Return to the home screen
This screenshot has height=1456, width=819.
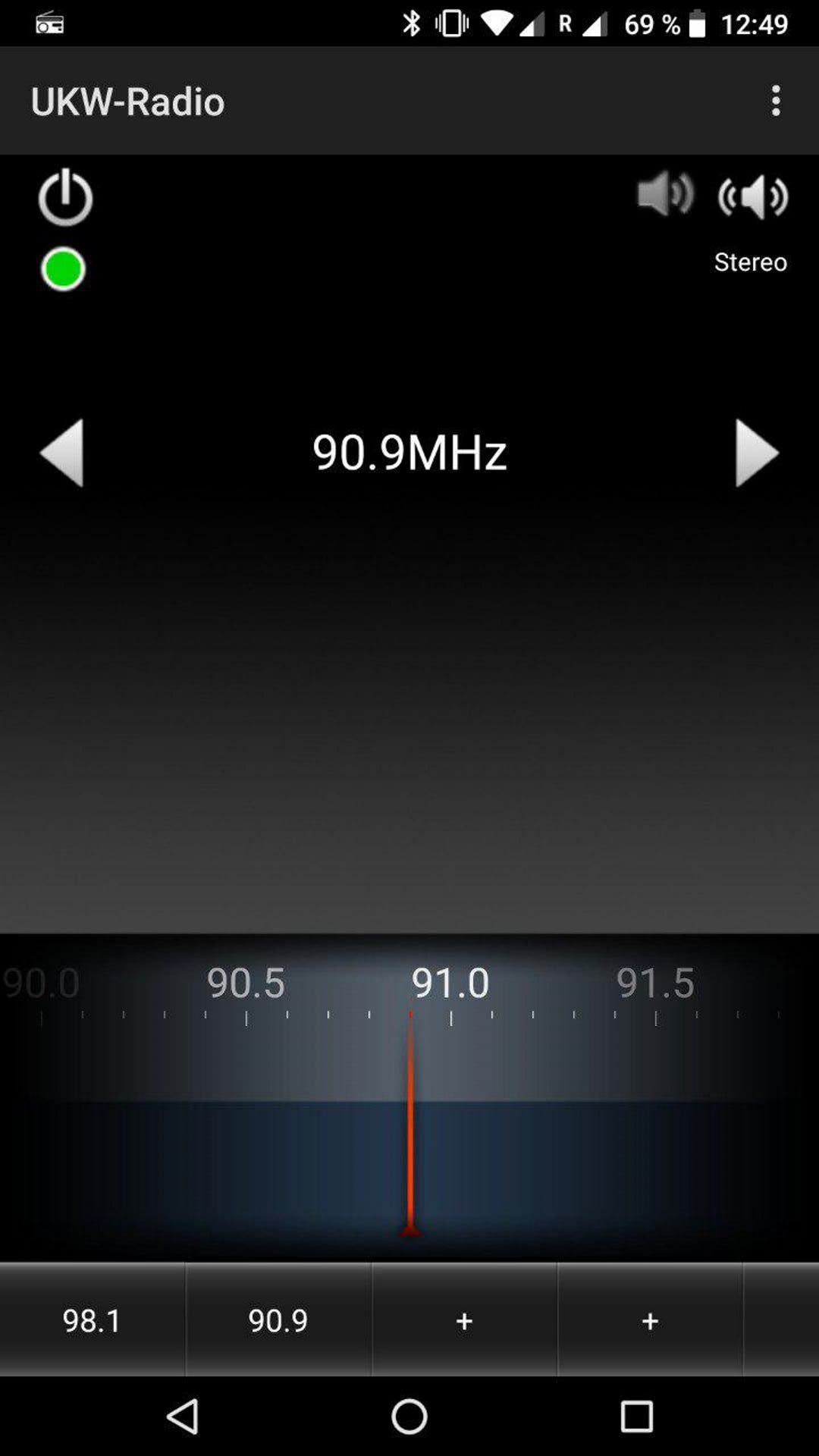pyautogui.click(x=409, y=1416)
